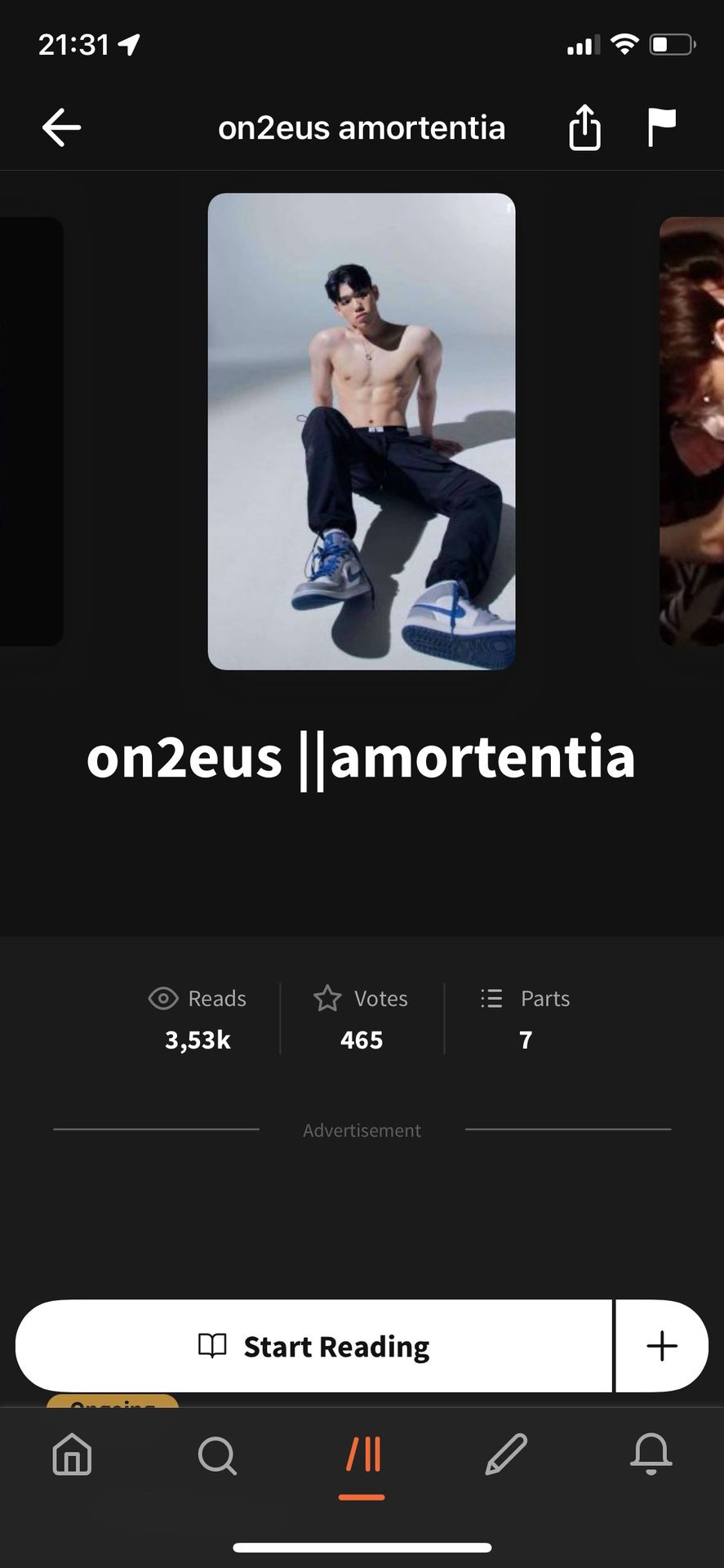The width and height of the screenshot is (724, 1568).
Task: Select the next story cover on right
Action: point(692,431)
